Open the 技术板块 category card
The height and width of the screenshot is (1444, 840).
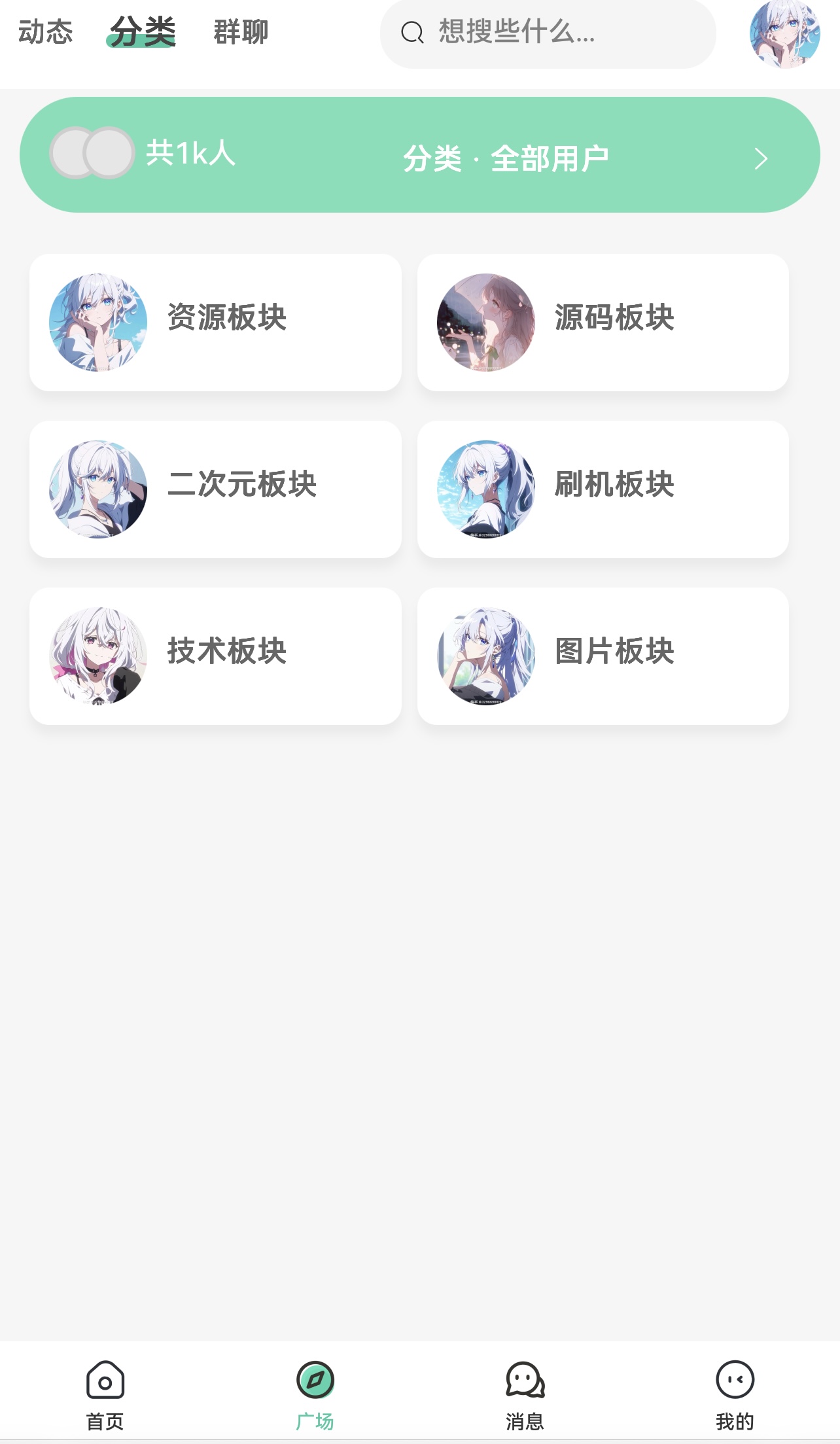click(215, 656)
